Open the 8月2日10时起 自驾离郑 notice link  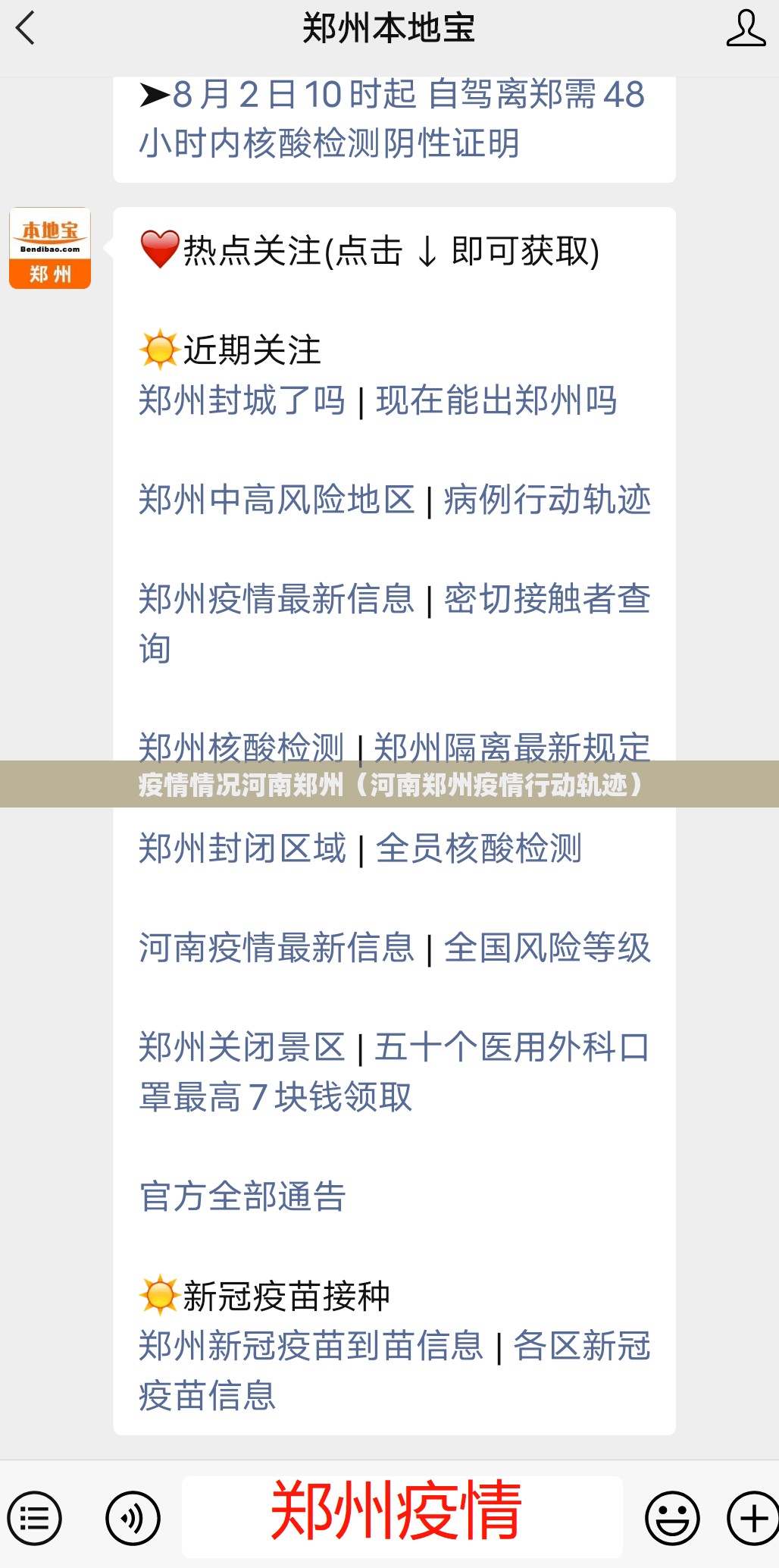pos(392,118)
